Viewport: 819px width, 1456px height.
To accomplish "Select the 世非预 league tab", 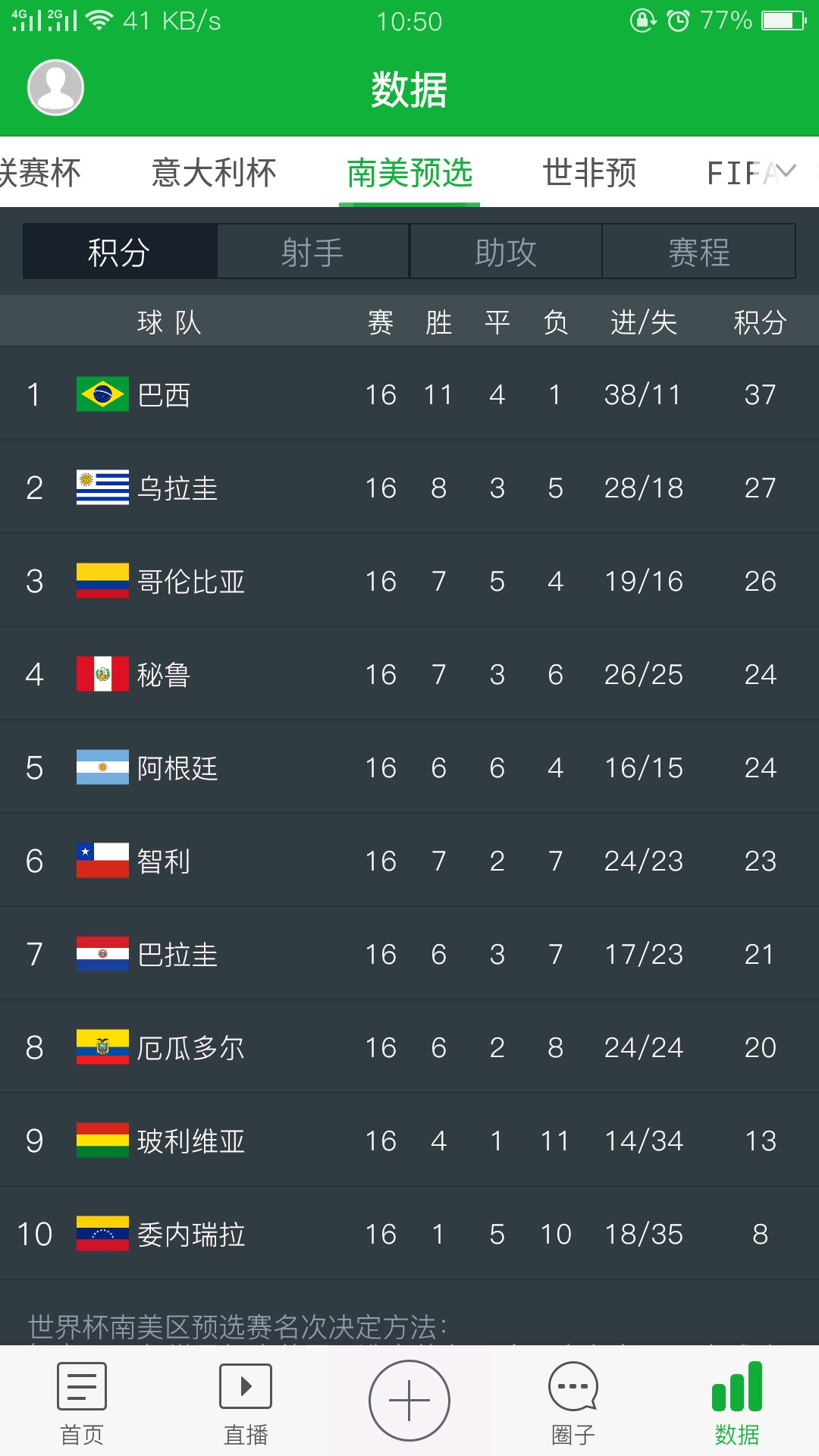I will coord(589,173).
